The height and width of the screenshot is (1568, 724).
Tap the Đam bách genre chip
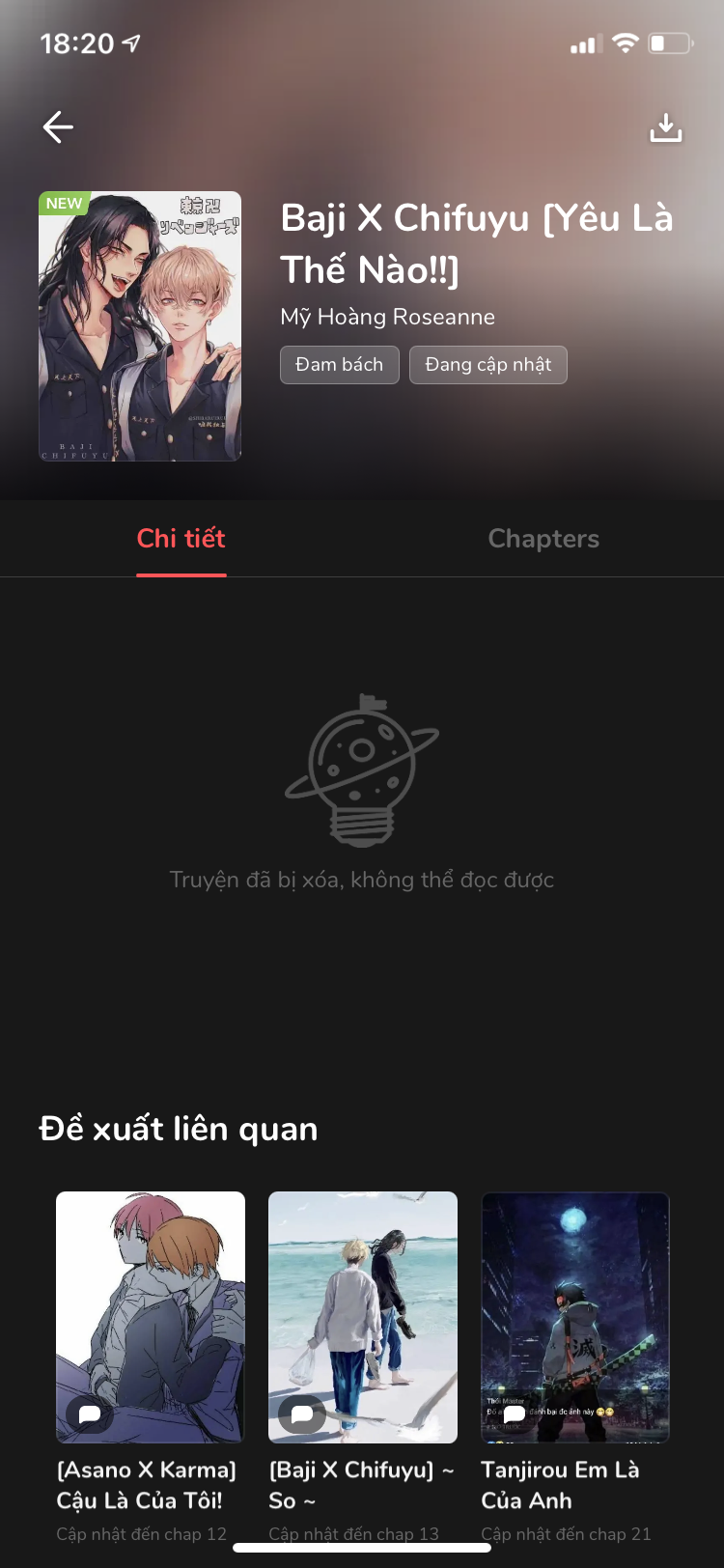pyautogui.click(x=339, y=365)
